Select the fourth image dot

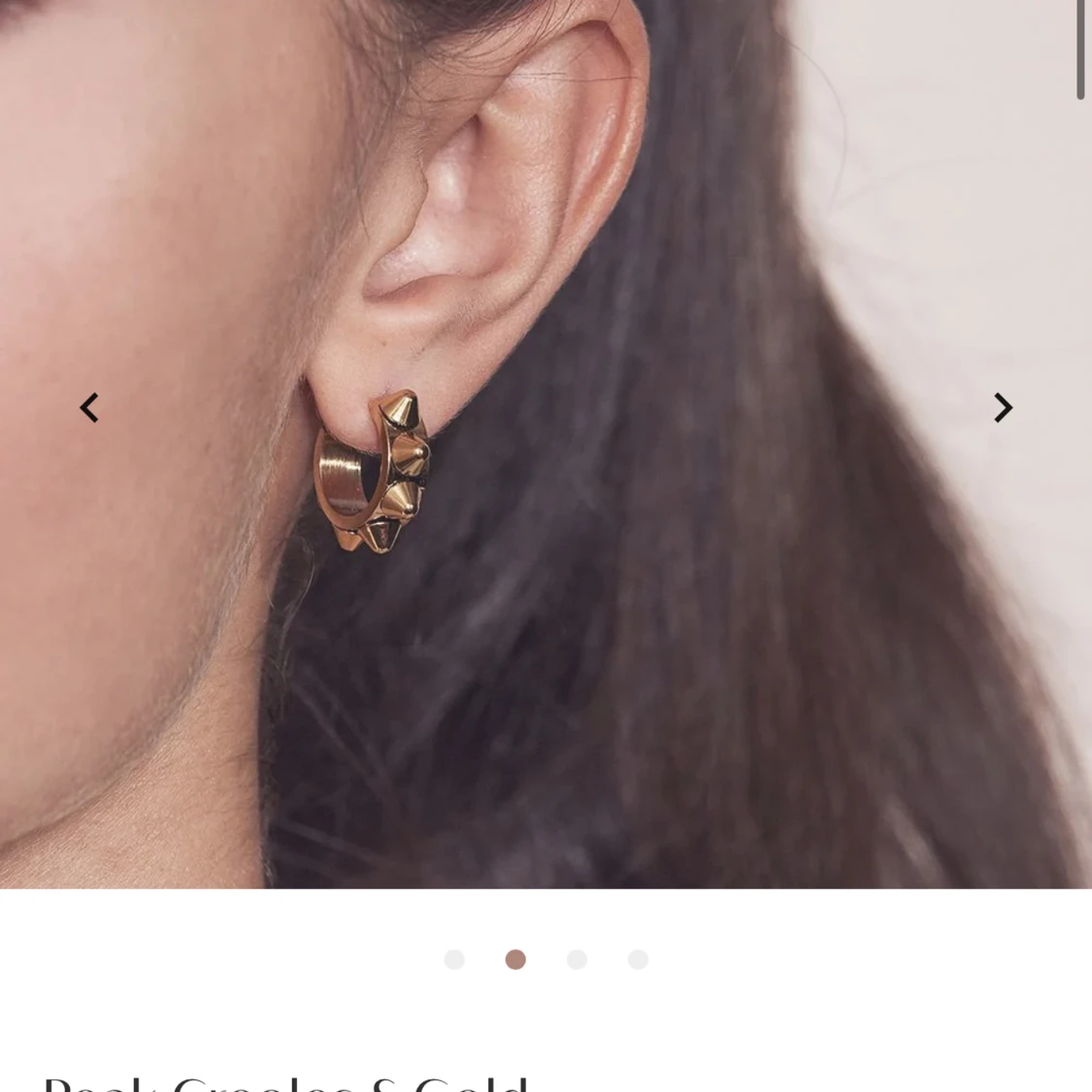coord(638,960)
